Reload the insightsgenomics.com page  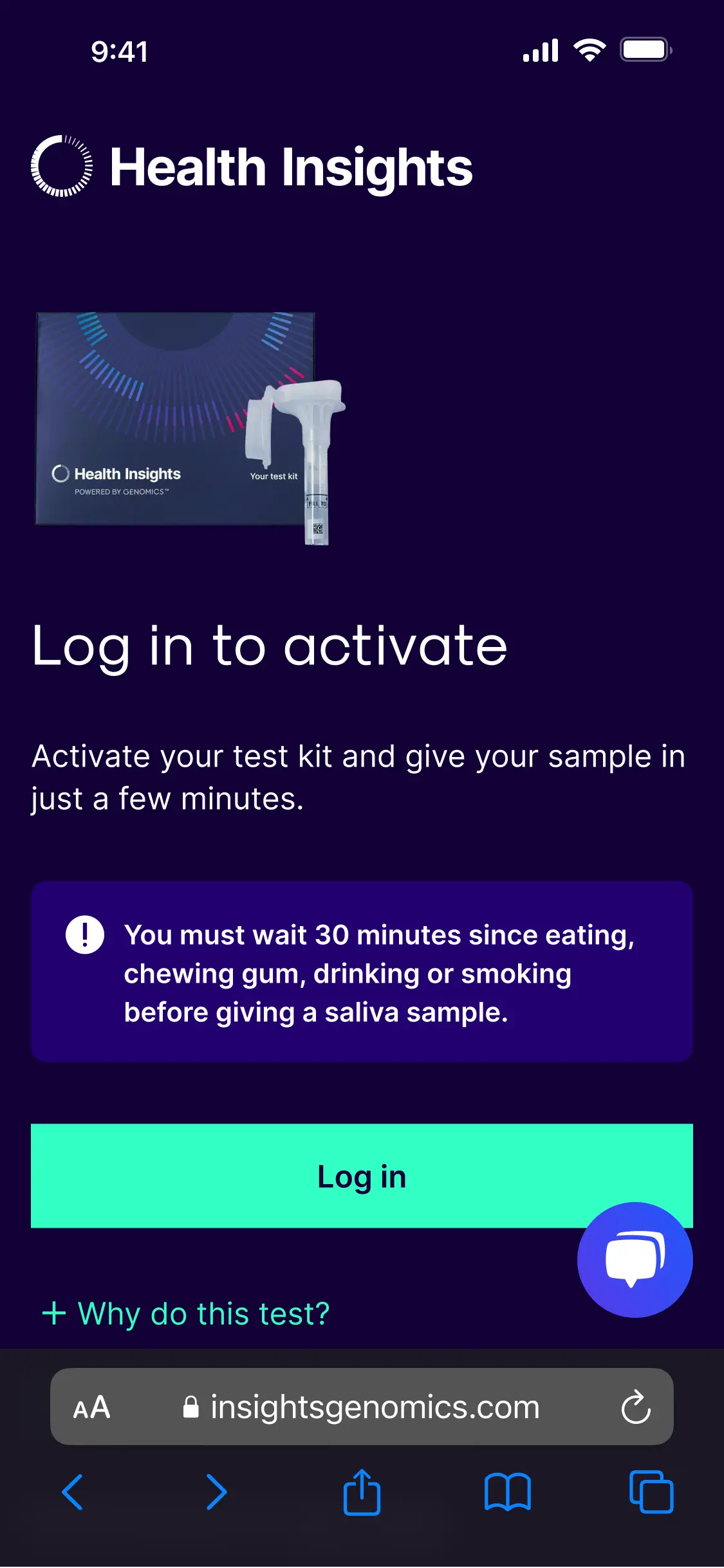pos(635,1407)
